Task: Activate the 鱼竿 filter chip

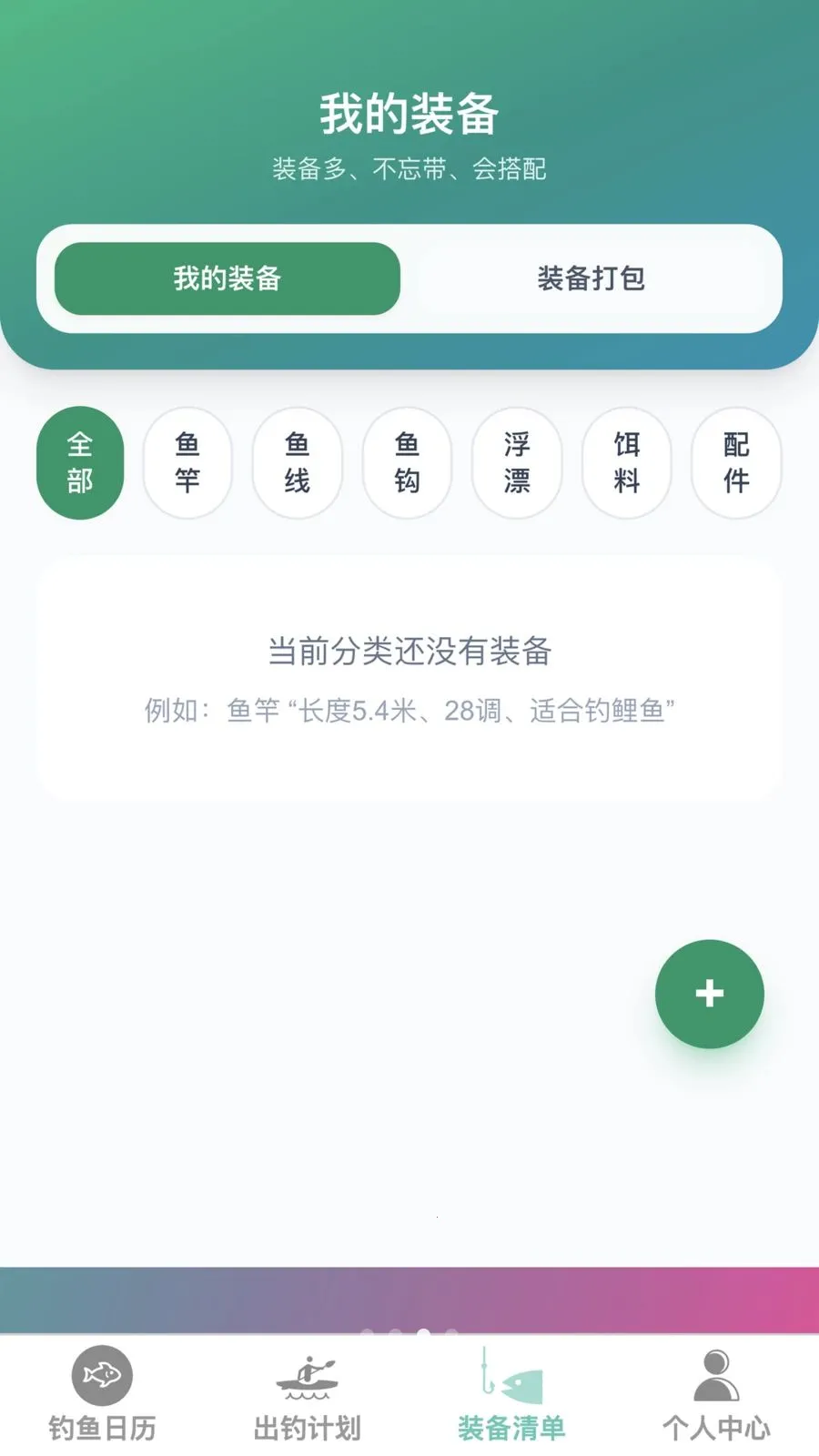Action: tap(187, 464)
